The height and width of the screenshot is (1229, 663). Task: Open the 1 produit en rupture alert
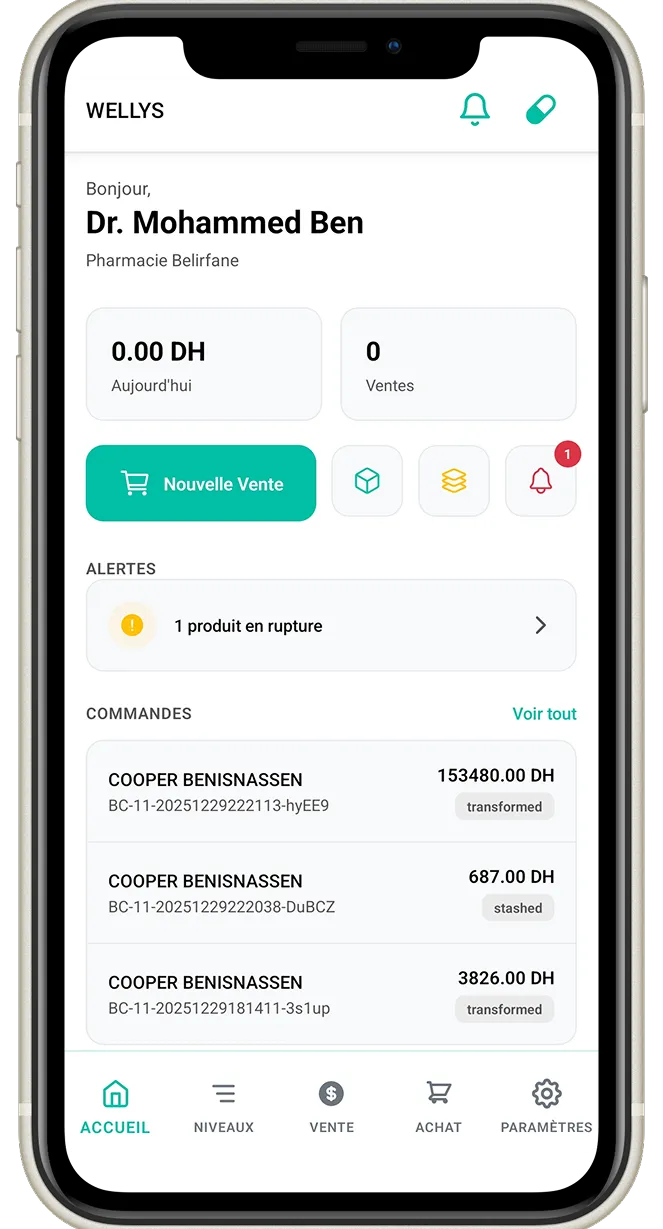(331, 625)
